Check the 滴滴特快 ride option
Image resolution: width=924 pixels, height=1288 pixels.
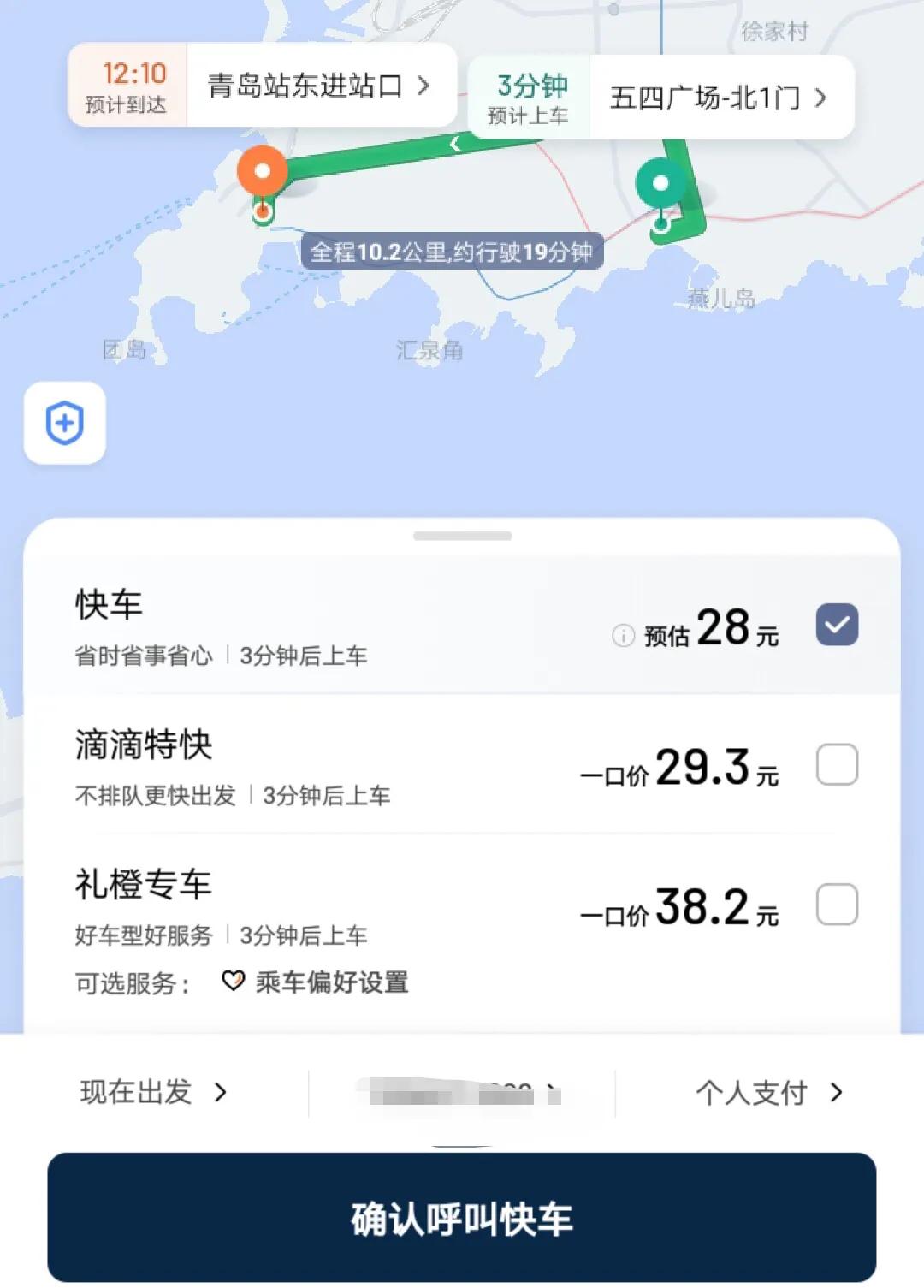click(x=836, y=766)
